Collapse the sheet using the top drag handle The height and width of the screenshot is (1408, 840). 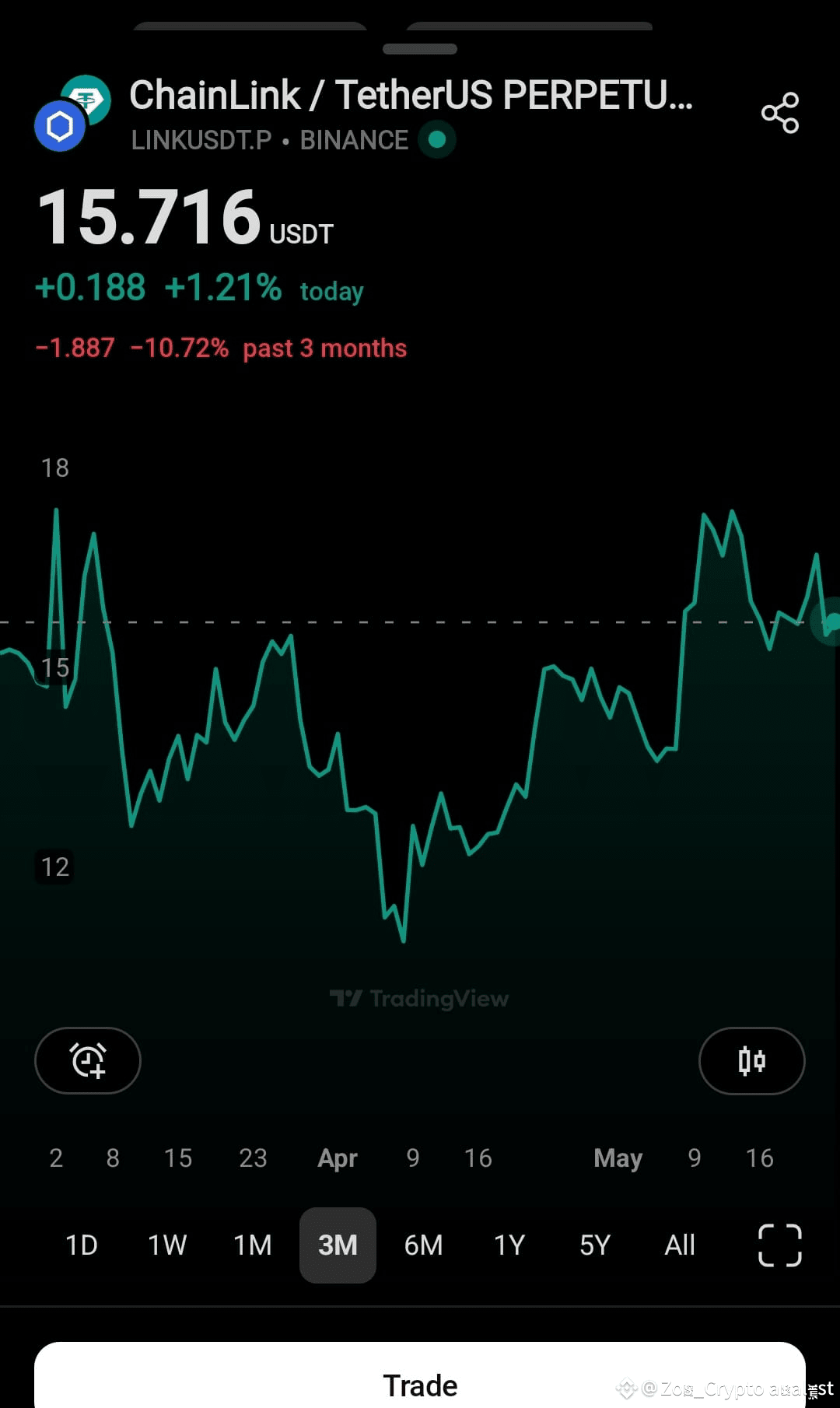click(x=420, y=48)
